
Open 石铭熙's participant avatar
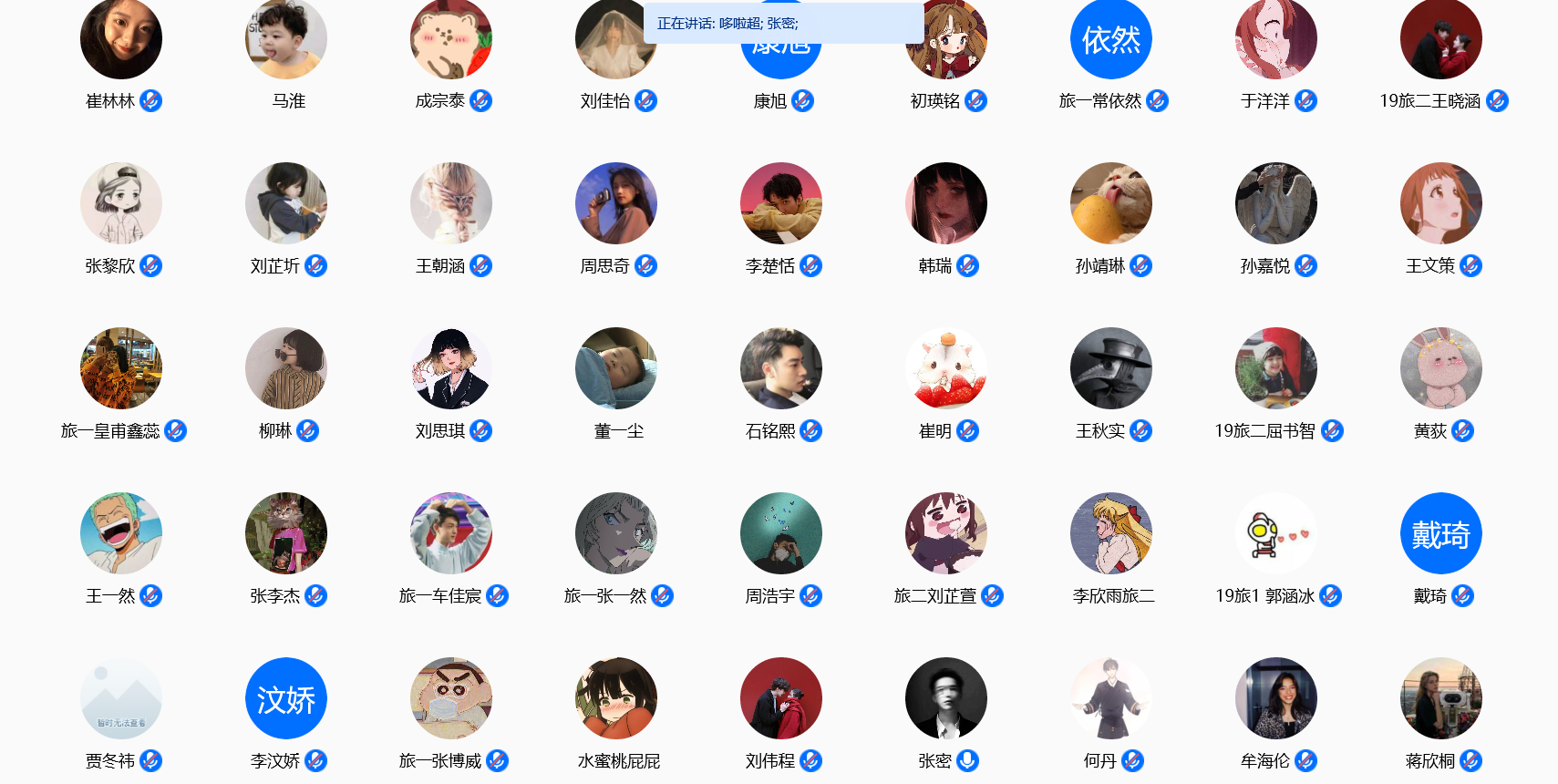pos(781,368)
